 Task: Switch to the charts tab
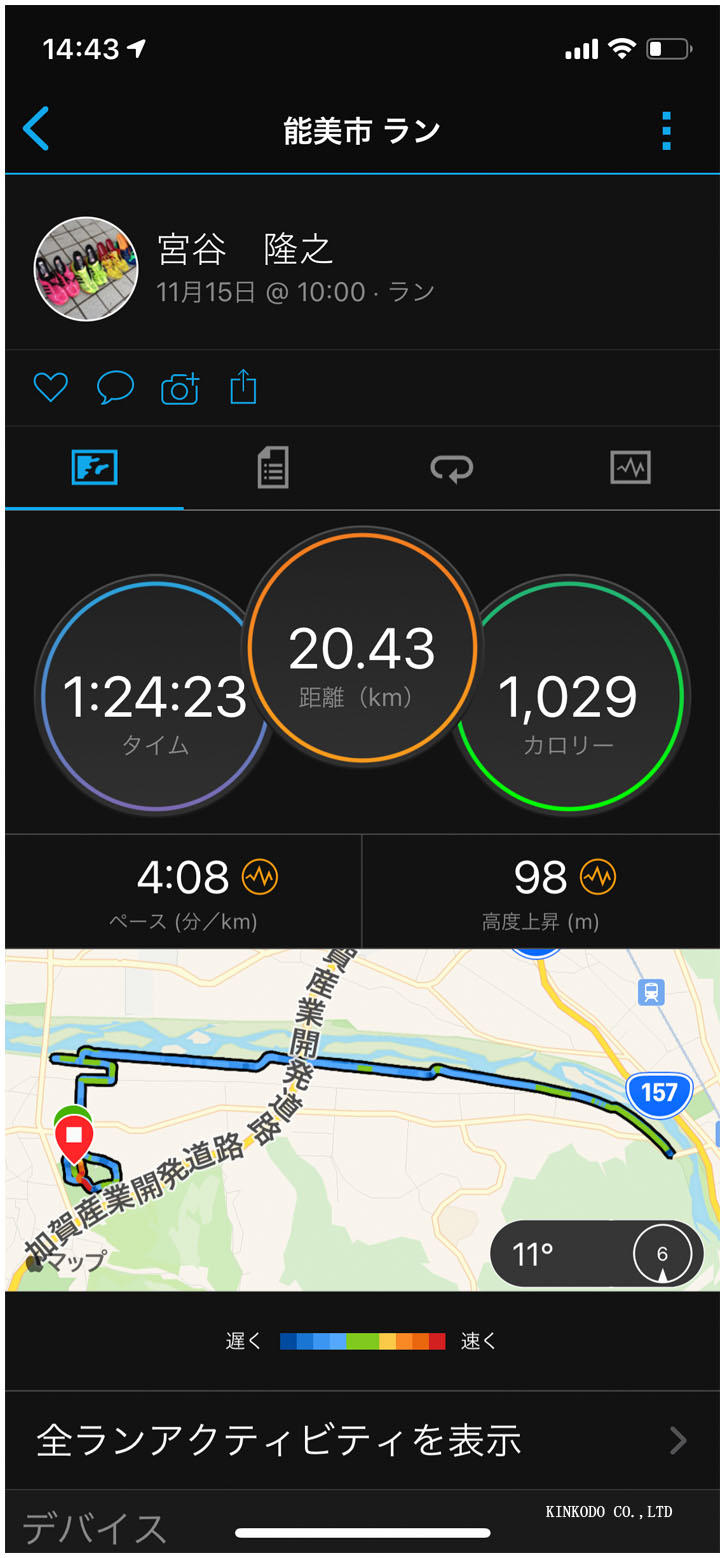point(630,467)
